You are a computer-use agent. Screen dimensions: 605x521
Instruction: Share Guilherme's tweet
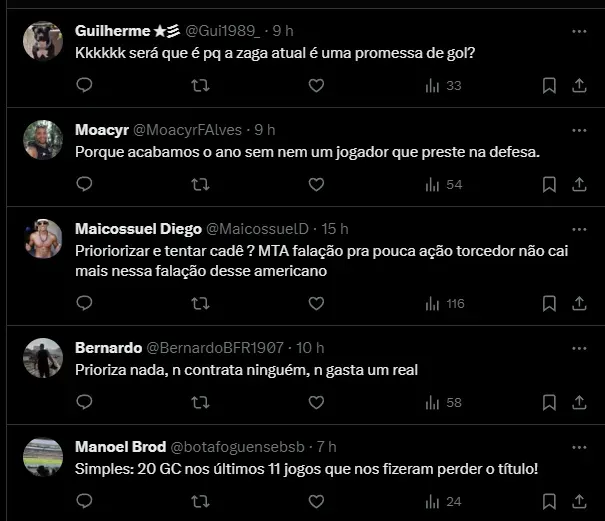[578, 86]
